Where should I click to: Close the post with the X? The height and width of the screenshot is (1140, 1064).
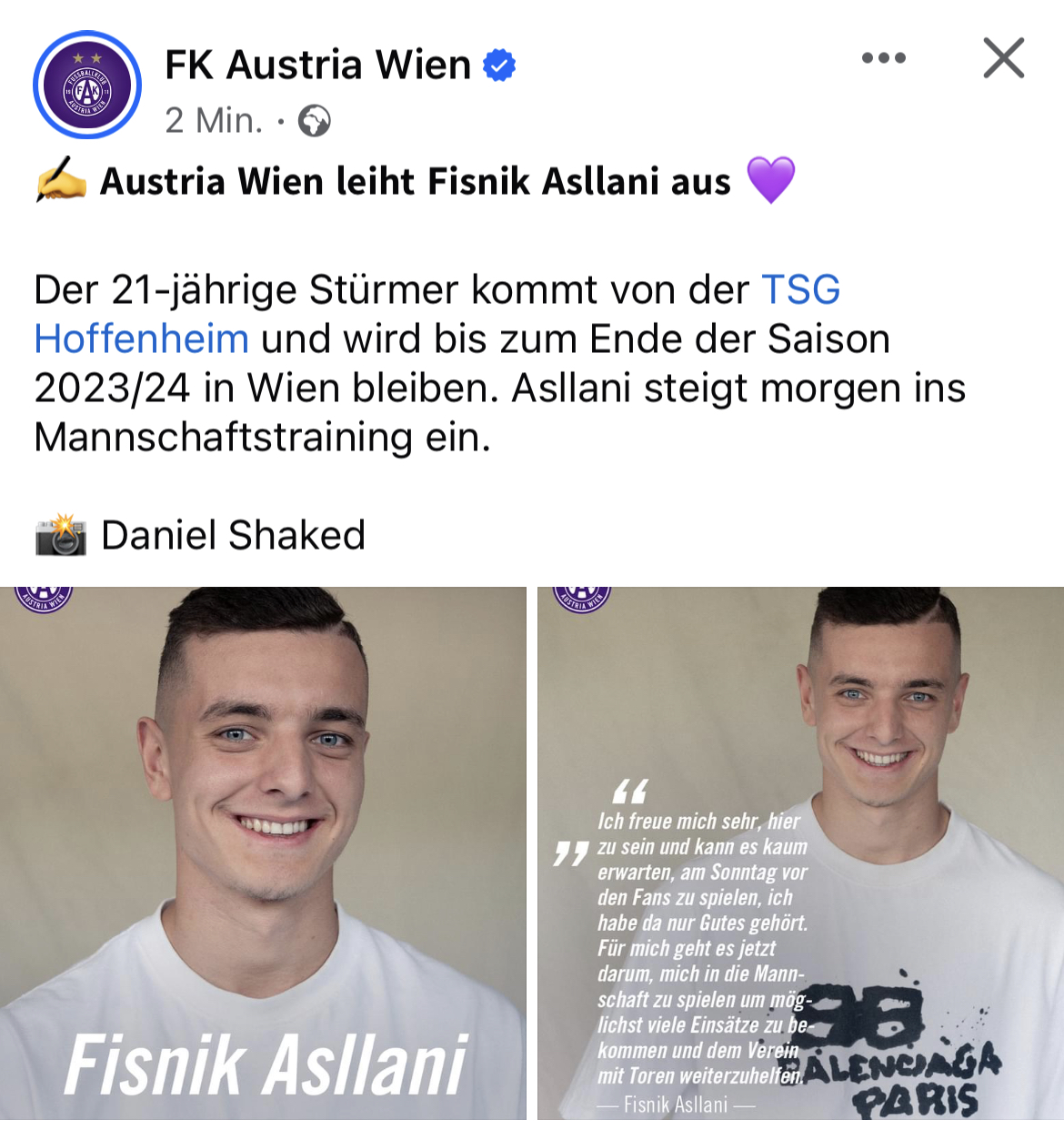[x=1003, y=58]
